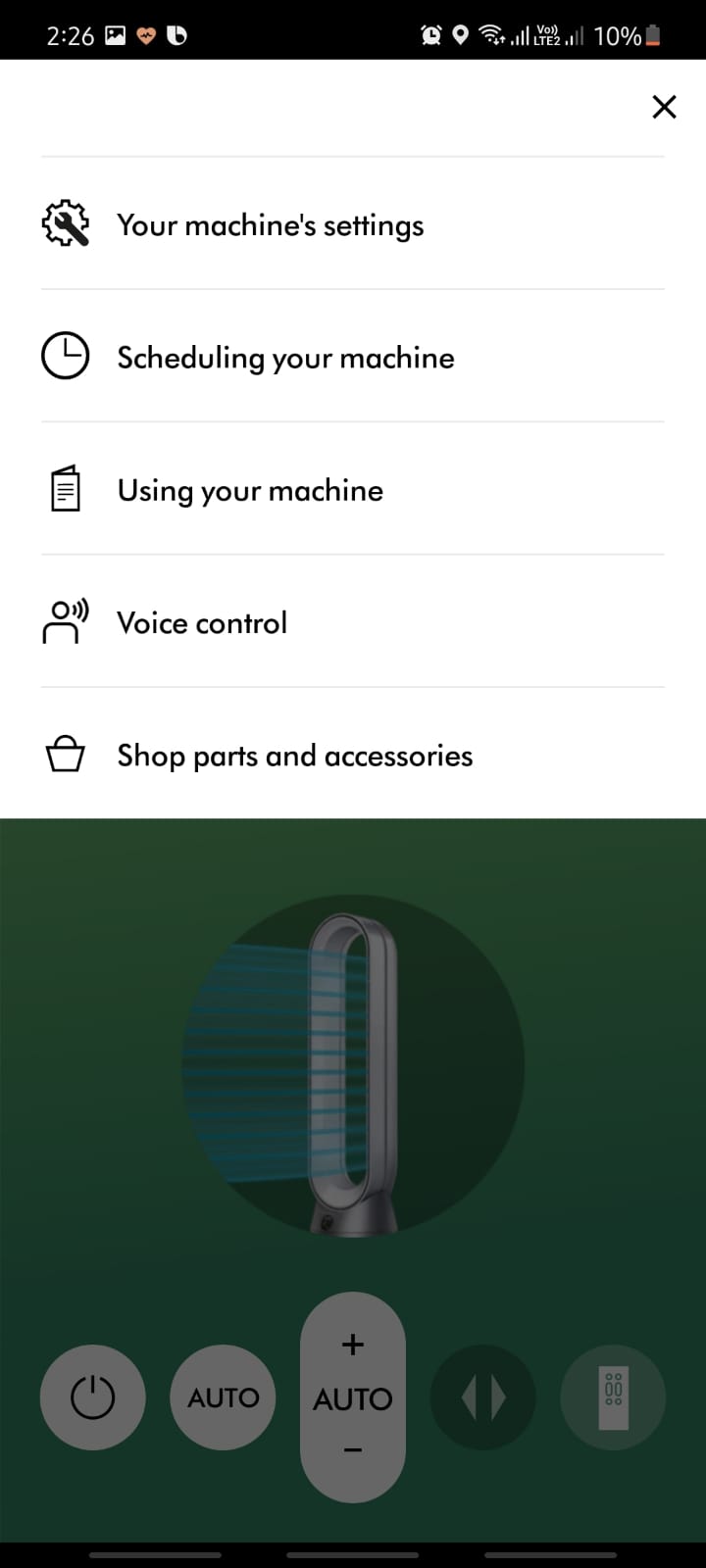Image resolution: width=706 pixels, height=1568 pixels.
Task: Decrease airflow speed with minus
Action: click(x=353, y=1450)
